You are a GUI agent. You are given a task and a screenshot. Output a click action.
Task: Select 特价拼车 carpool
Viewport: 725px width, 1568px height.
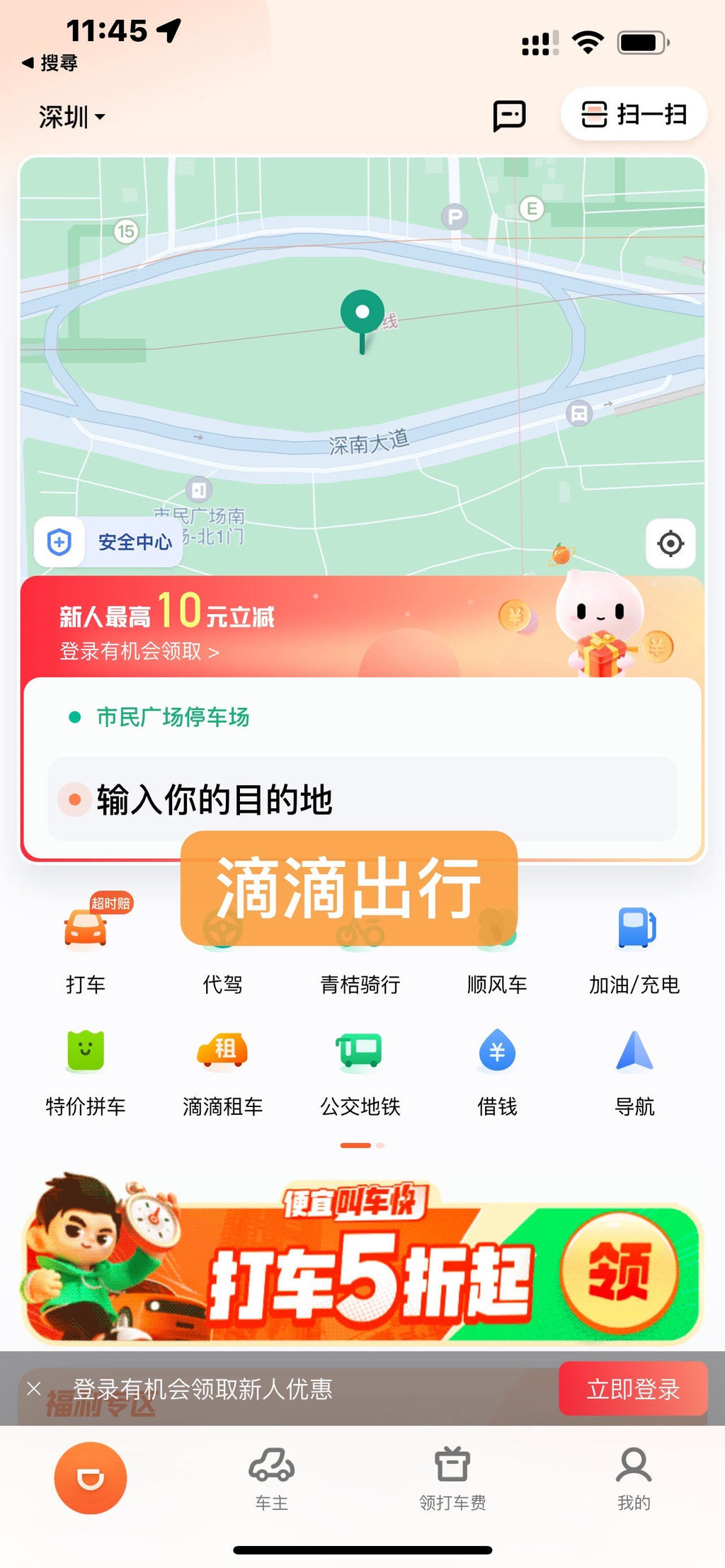click(86, 1070)
